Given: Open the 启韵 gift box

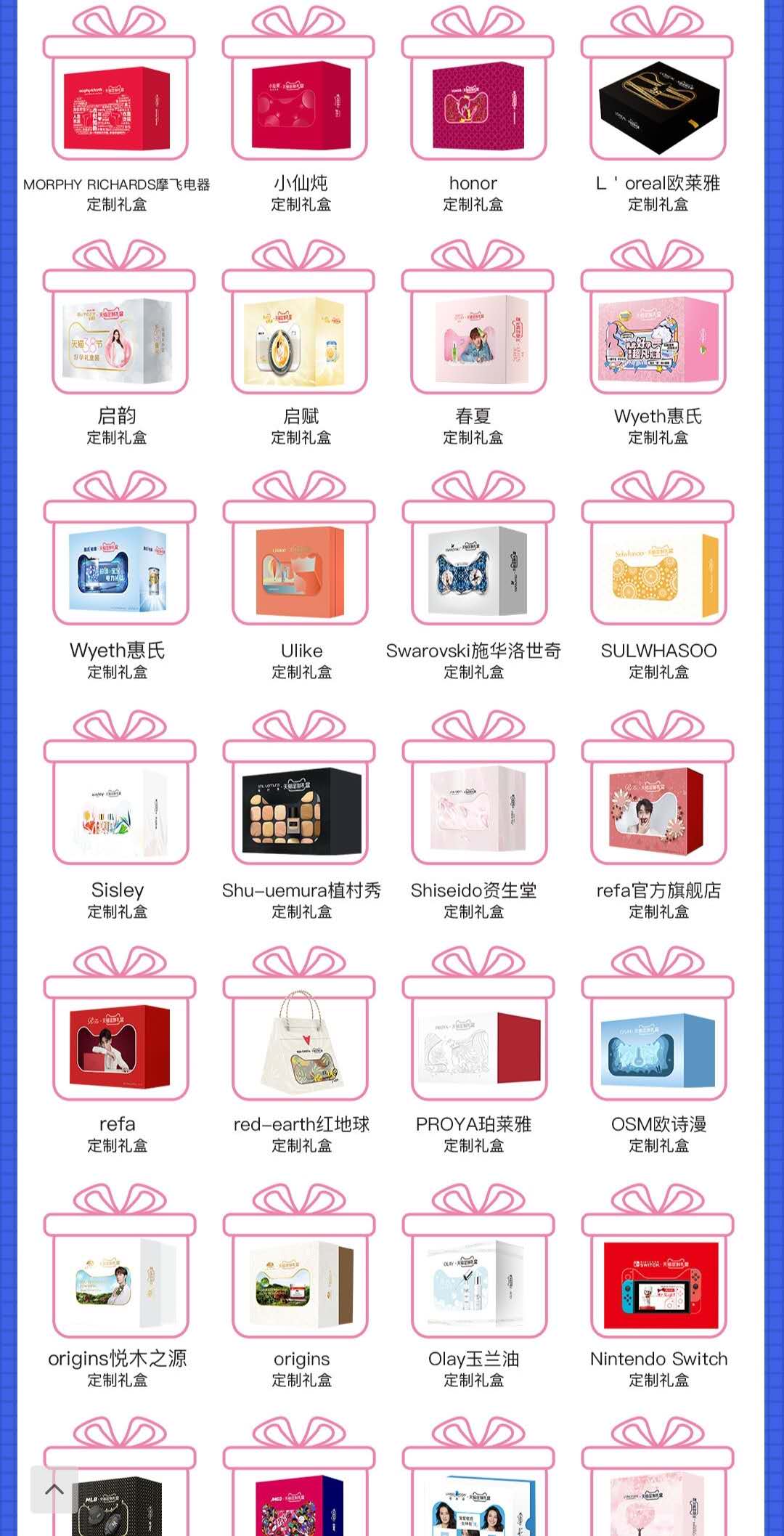Looking at the screenshot, I should coord(119,341).
